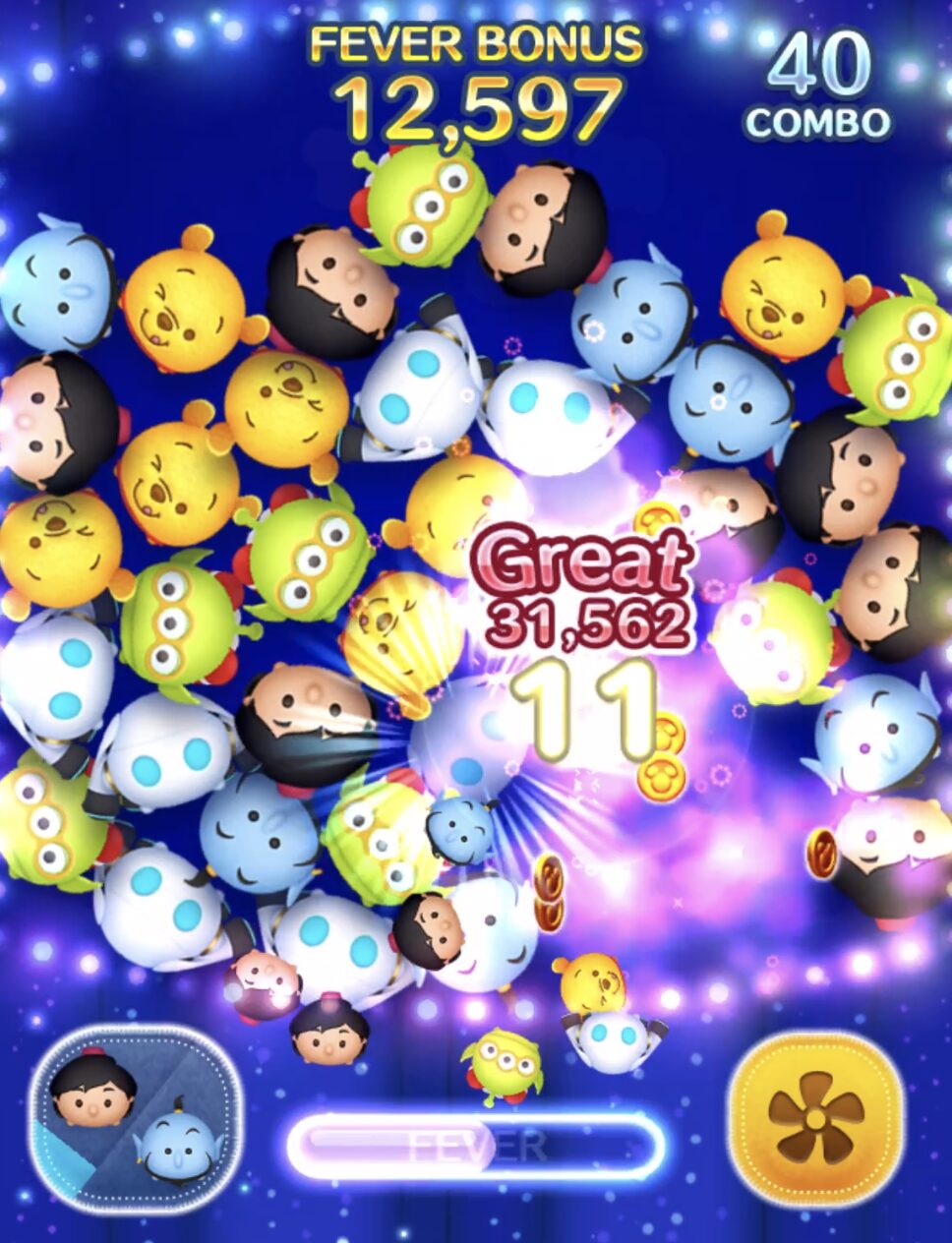Viewport: 952px width, 1243px height.
Task: Activate the Aladdin and Genie skill button
Action: (137, 1117)
